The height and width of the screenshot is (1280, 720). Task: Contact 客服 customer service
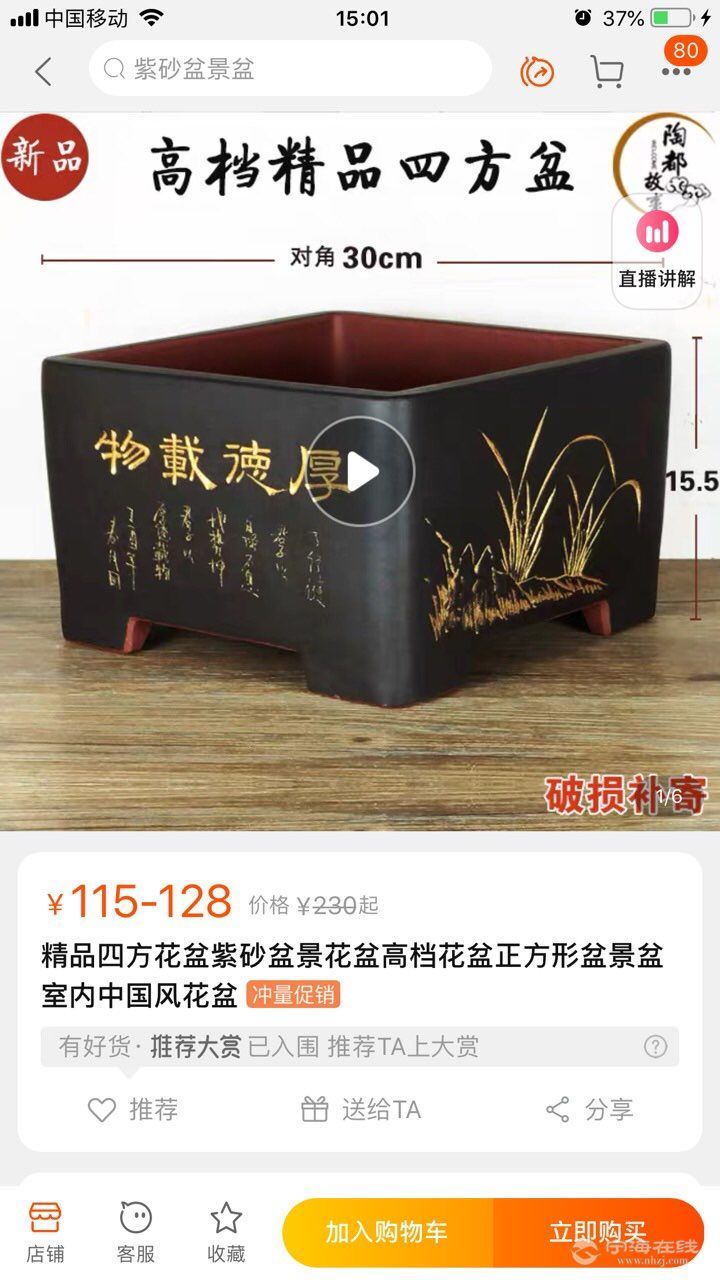click(136, 1232)
